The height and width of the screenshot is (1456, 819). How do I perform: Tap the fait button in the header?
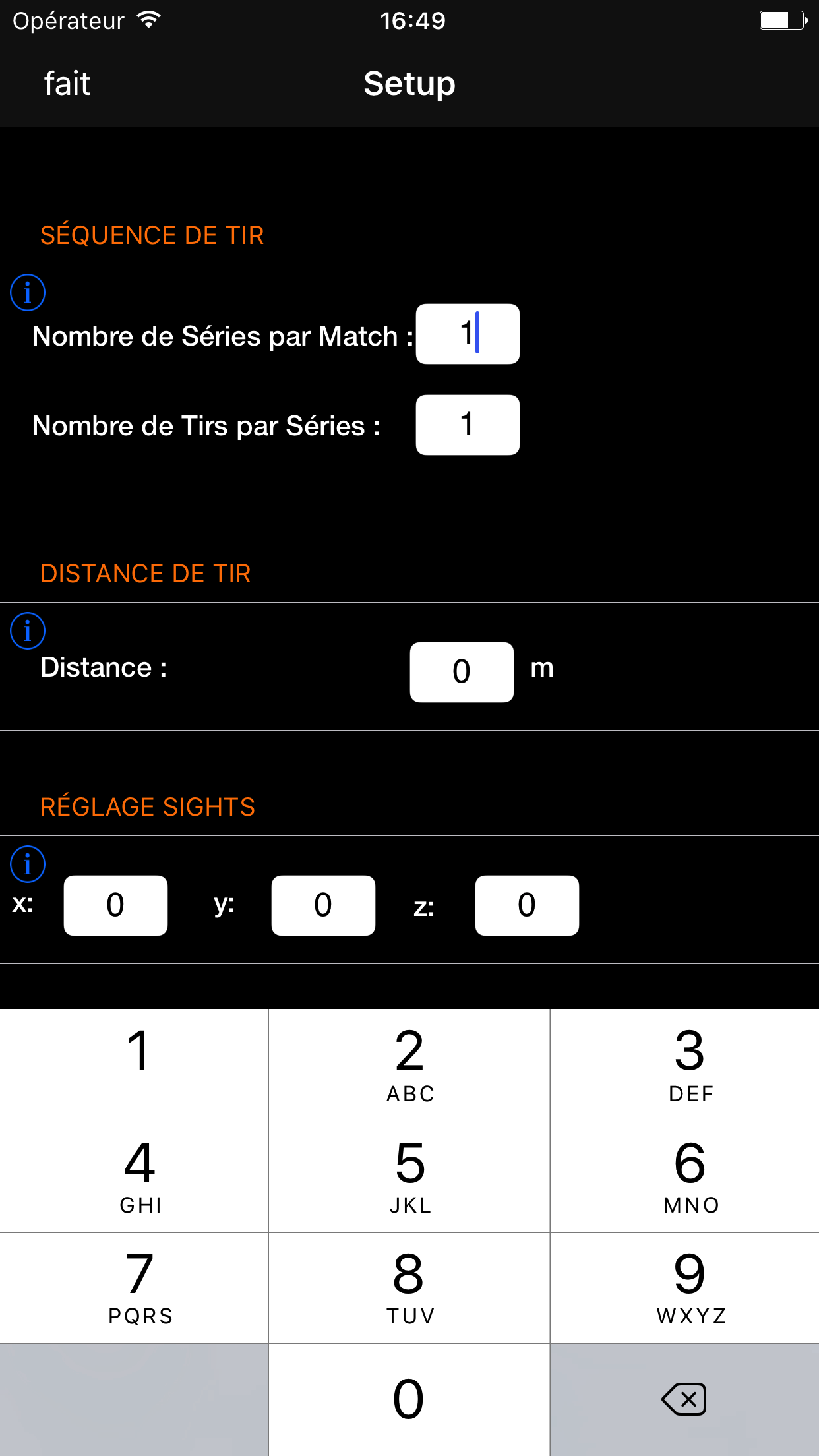coord(67,84)
